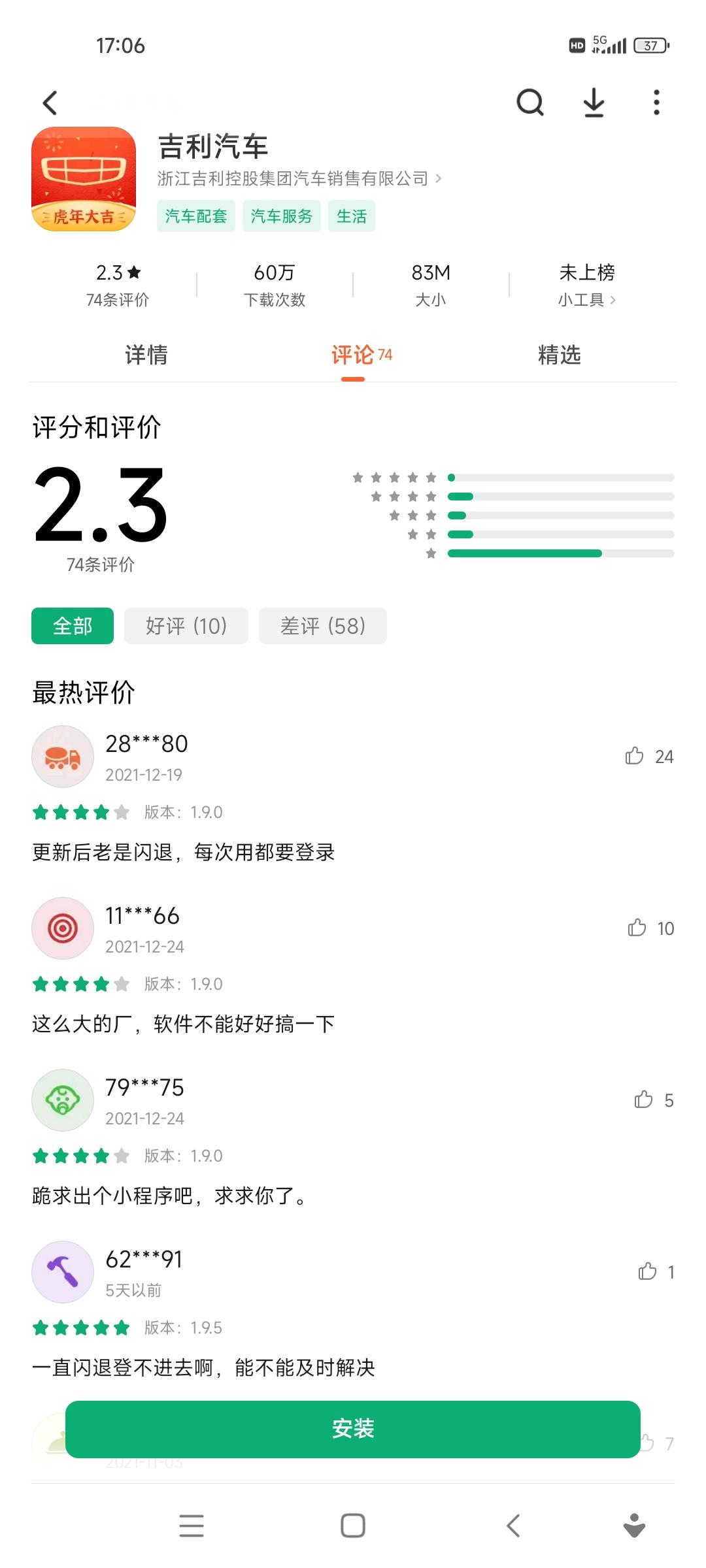Like the review by 28***80 with thumbs up
Image resolution: width=706 pixels, height=1568 pixels.
pyautogui.click(x=634, y=757)
